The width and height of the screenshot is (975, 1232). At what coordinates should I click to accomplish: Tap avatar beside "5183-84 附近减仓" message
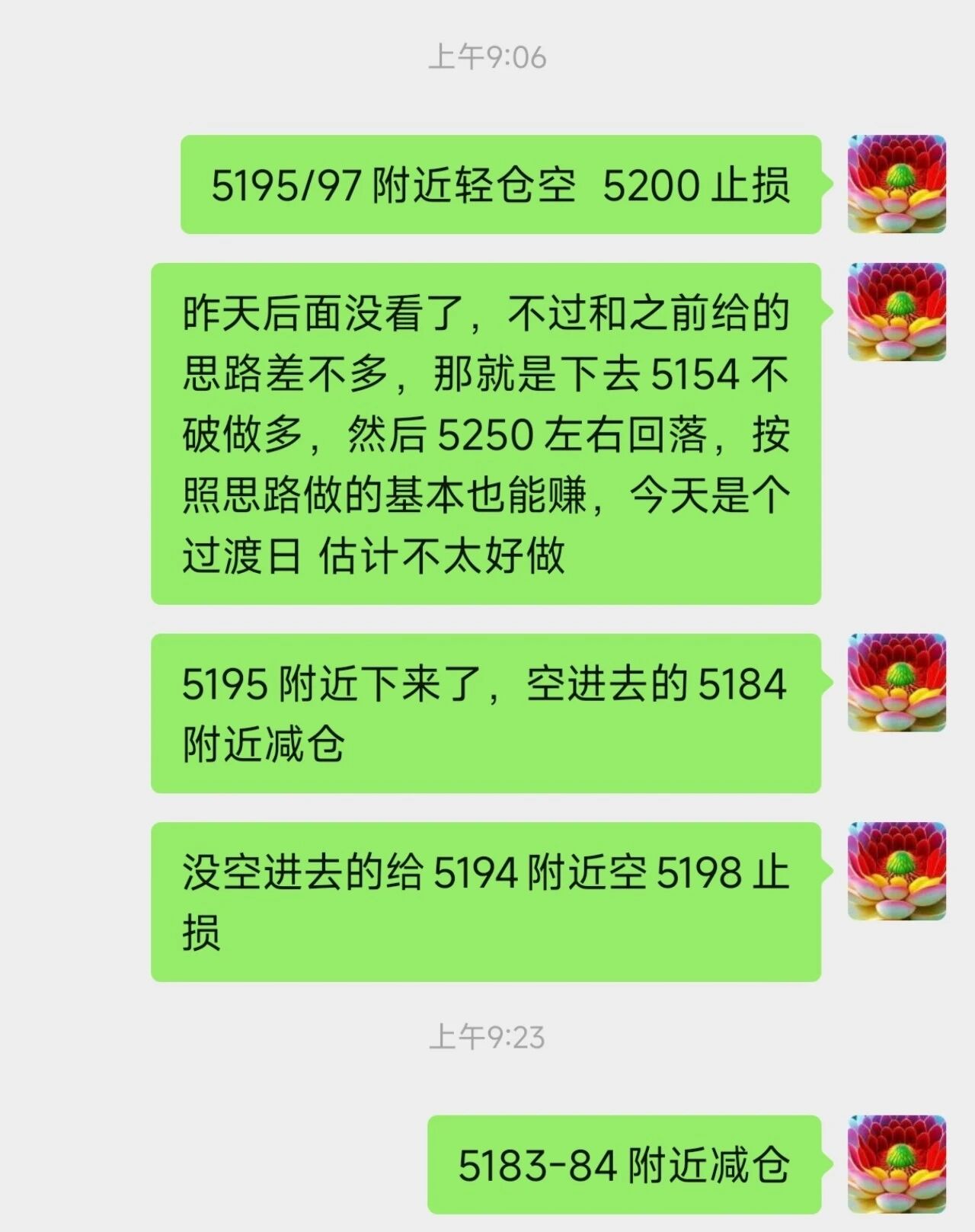[897, 1164]
